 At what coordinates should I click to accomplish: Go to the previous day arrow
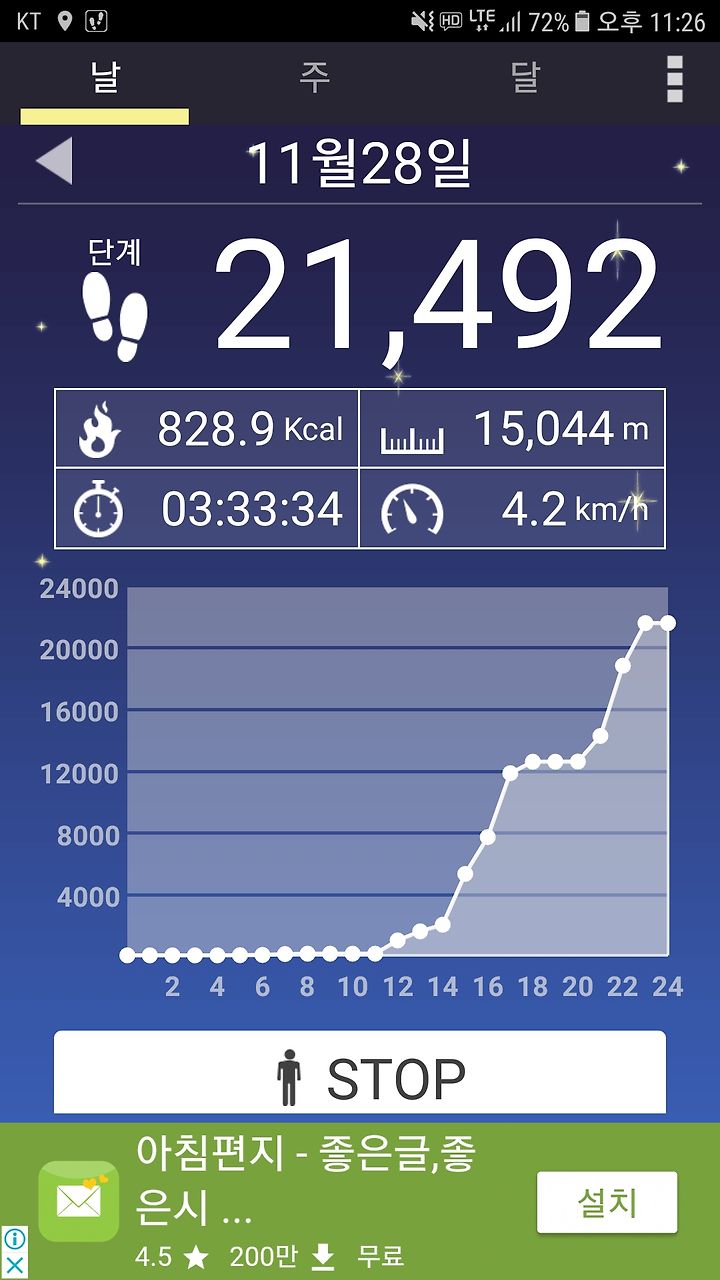tap(54, 161)
